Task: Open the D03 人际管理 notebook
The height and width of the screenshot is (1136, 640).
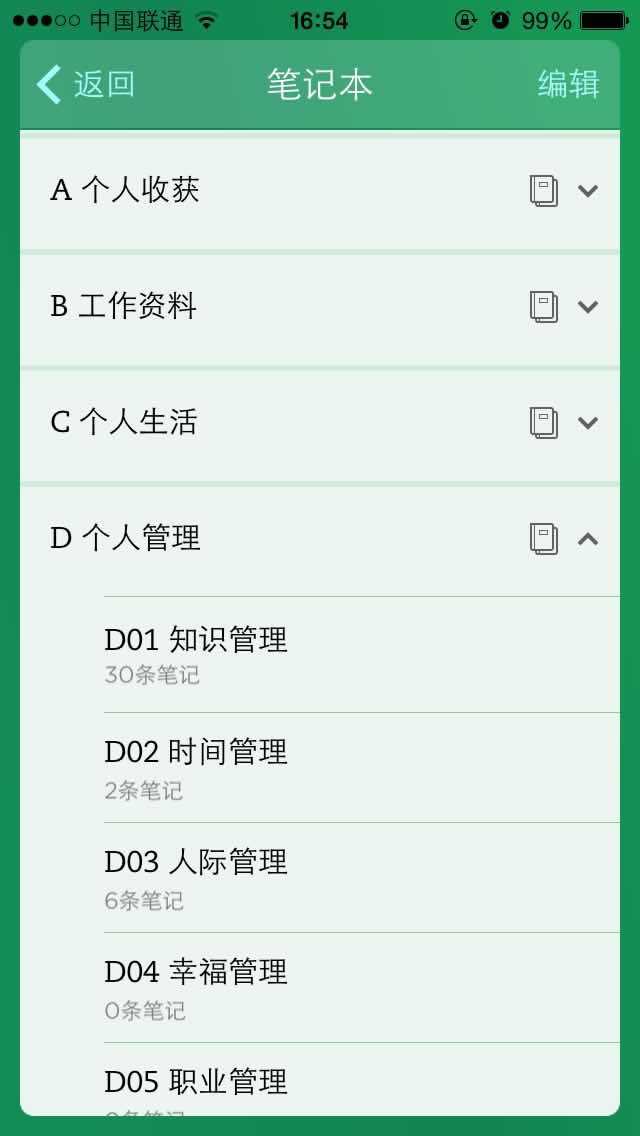Action: tap(362, 878)
